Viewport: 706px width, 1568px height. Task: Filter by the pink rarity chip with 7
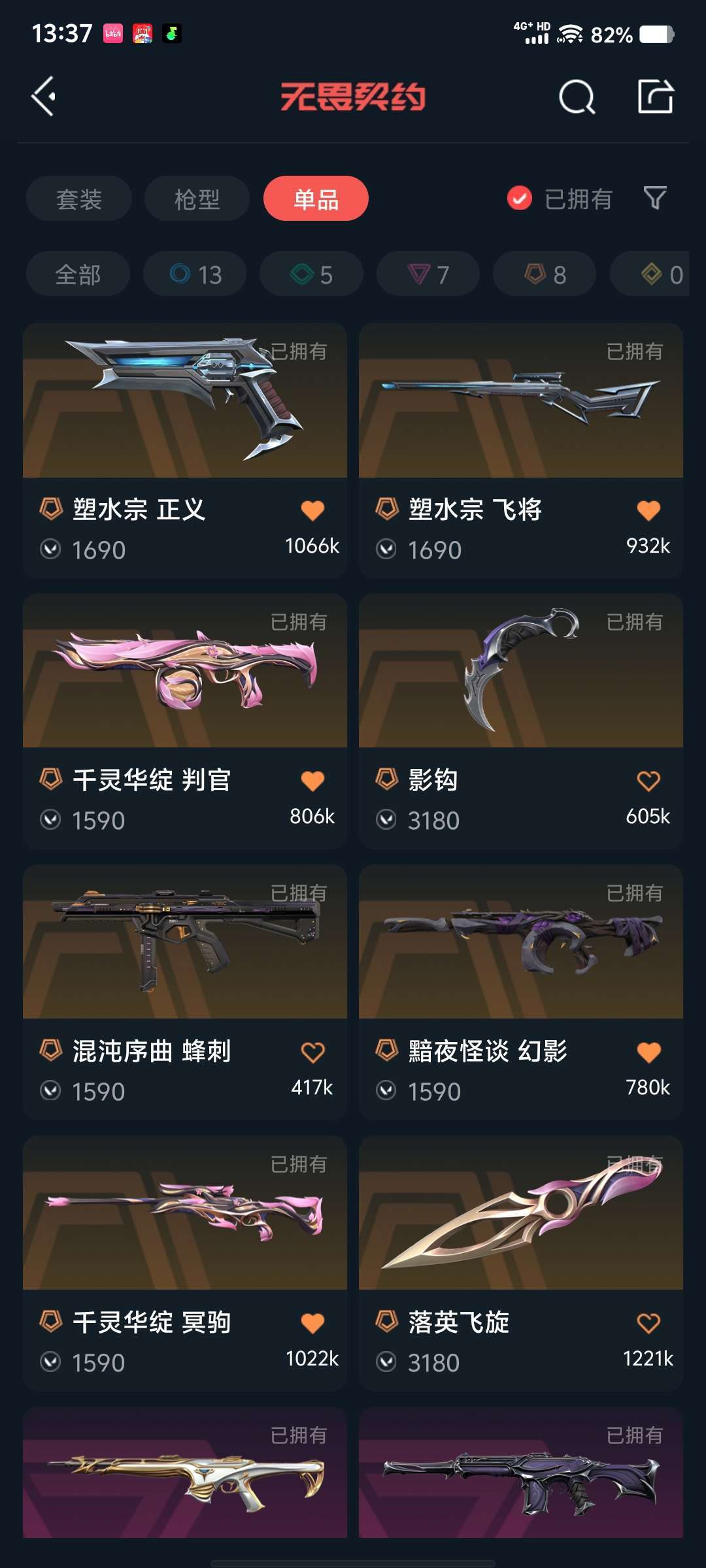(x=428, y=274)
